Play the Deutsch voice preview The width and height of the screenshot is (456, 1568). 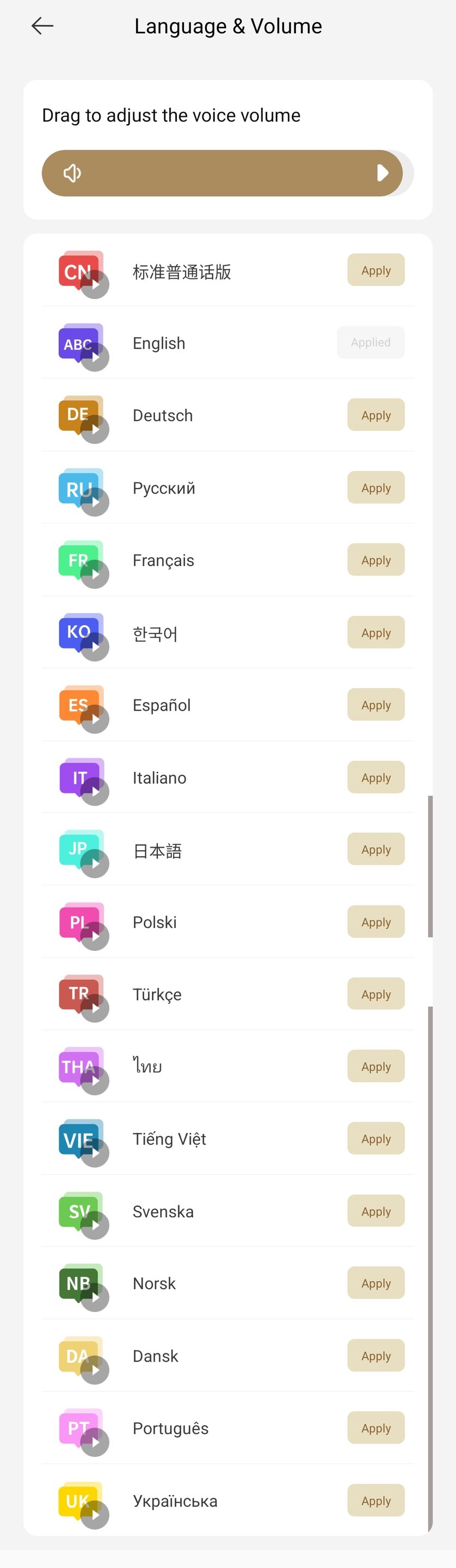(x=95, y=430)
